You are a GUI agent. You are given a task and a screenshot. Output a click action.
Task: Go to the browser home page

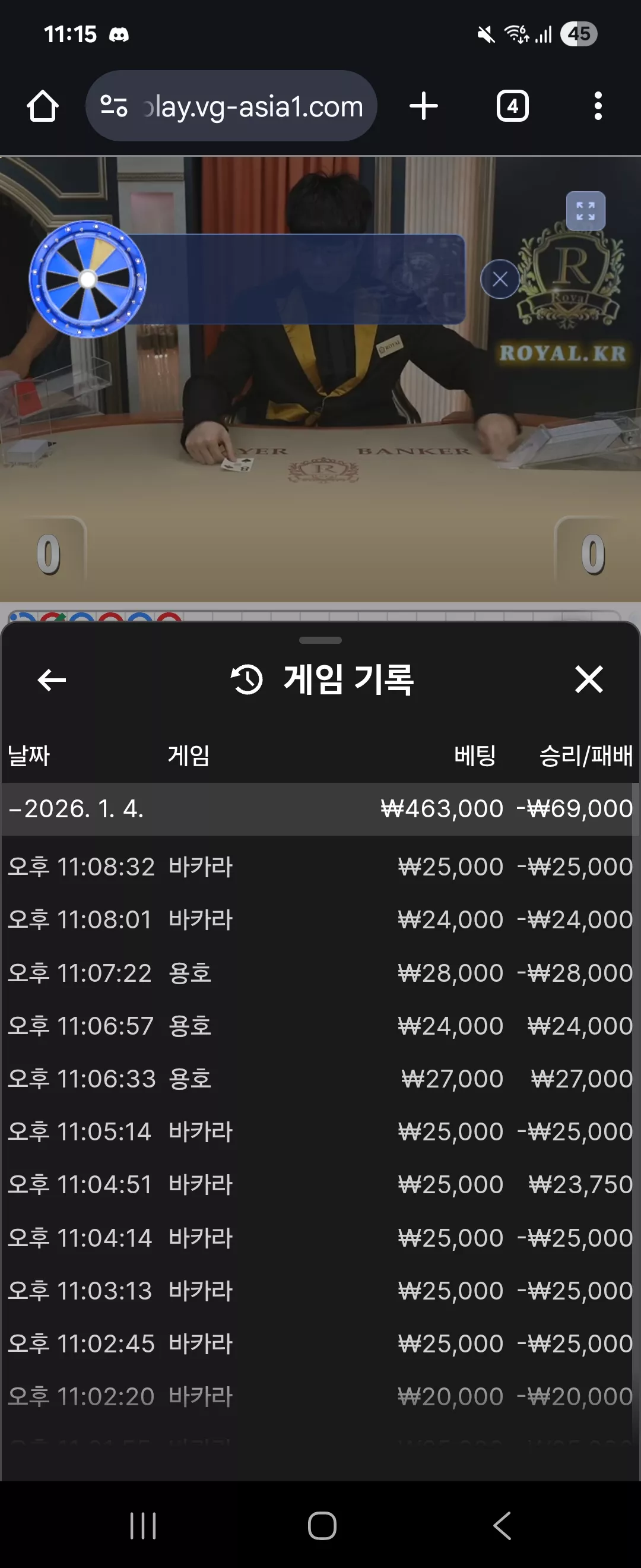click(43, 106)
